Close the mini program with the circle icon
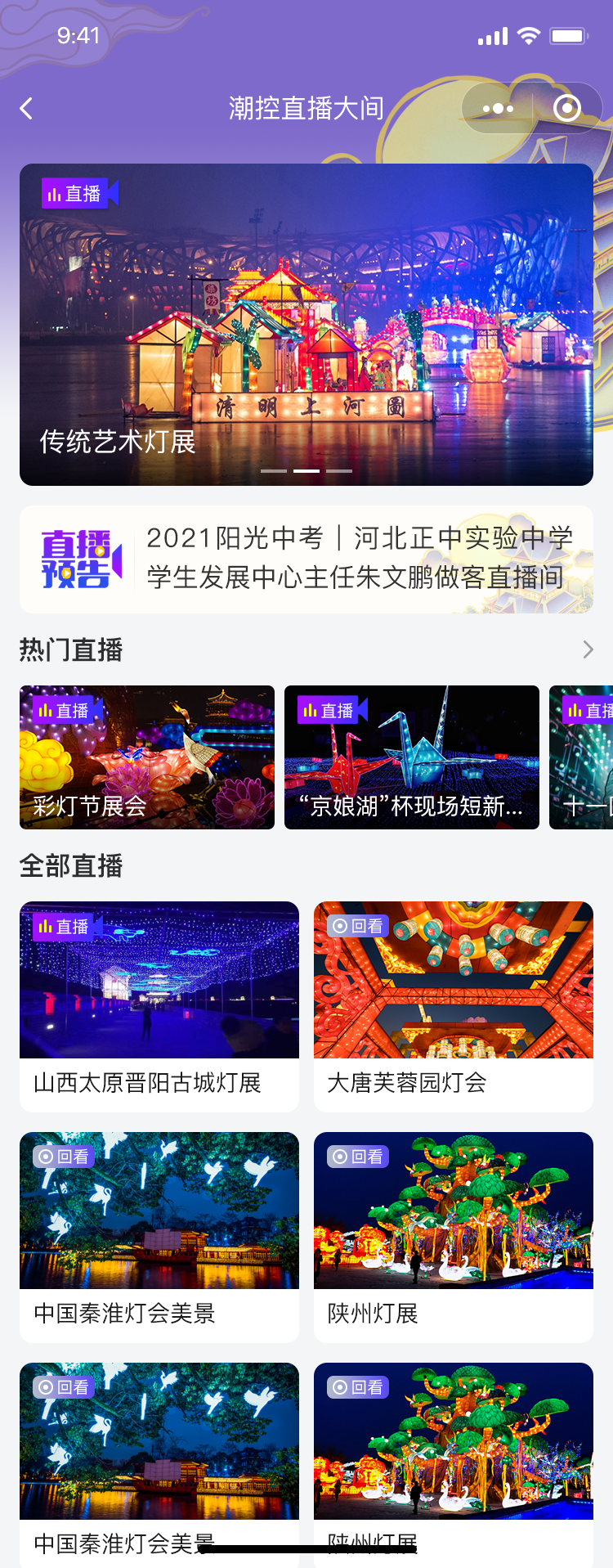 pyautogui.click(x=566, y=109)
